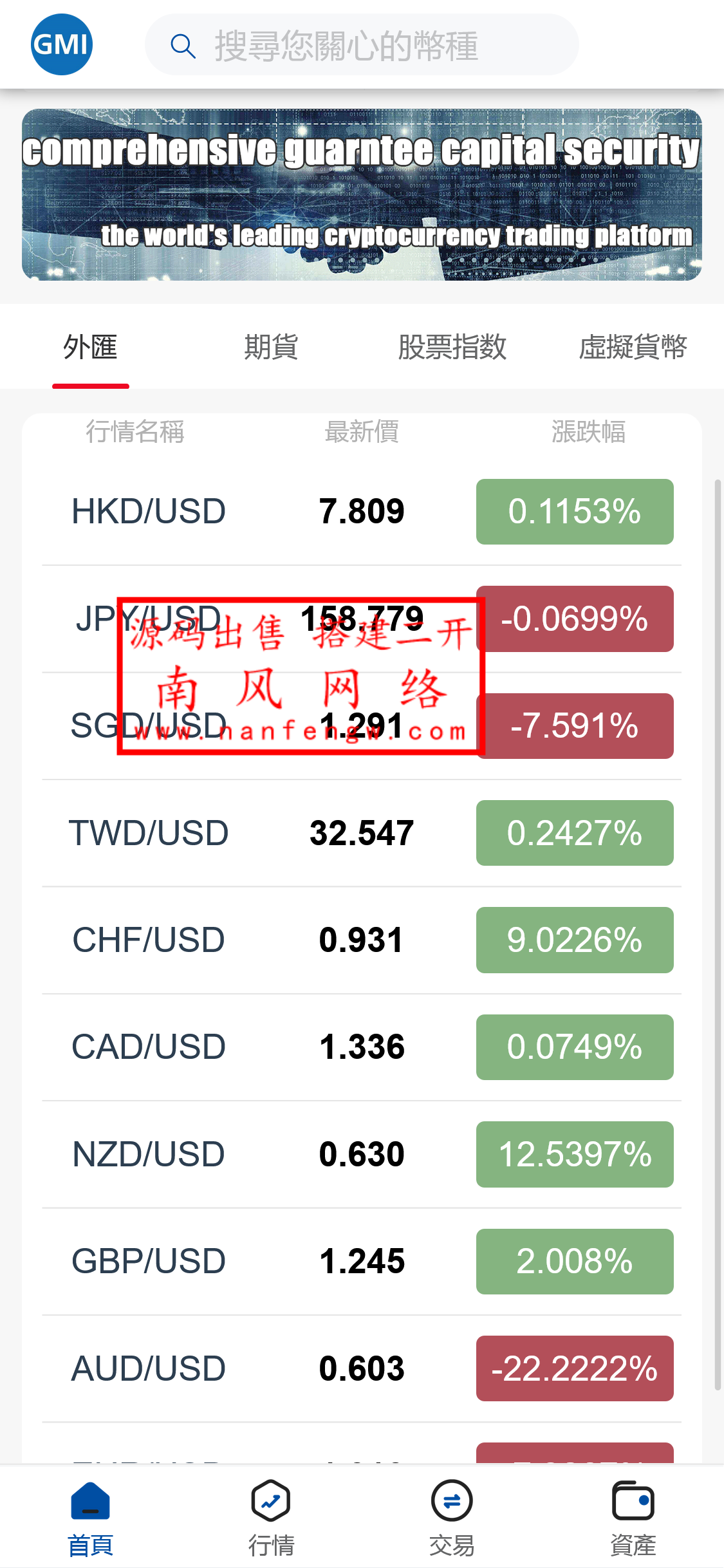Click the magnifier search icon
Viewport: 724px width, 1568px height.
pos(183,45)
